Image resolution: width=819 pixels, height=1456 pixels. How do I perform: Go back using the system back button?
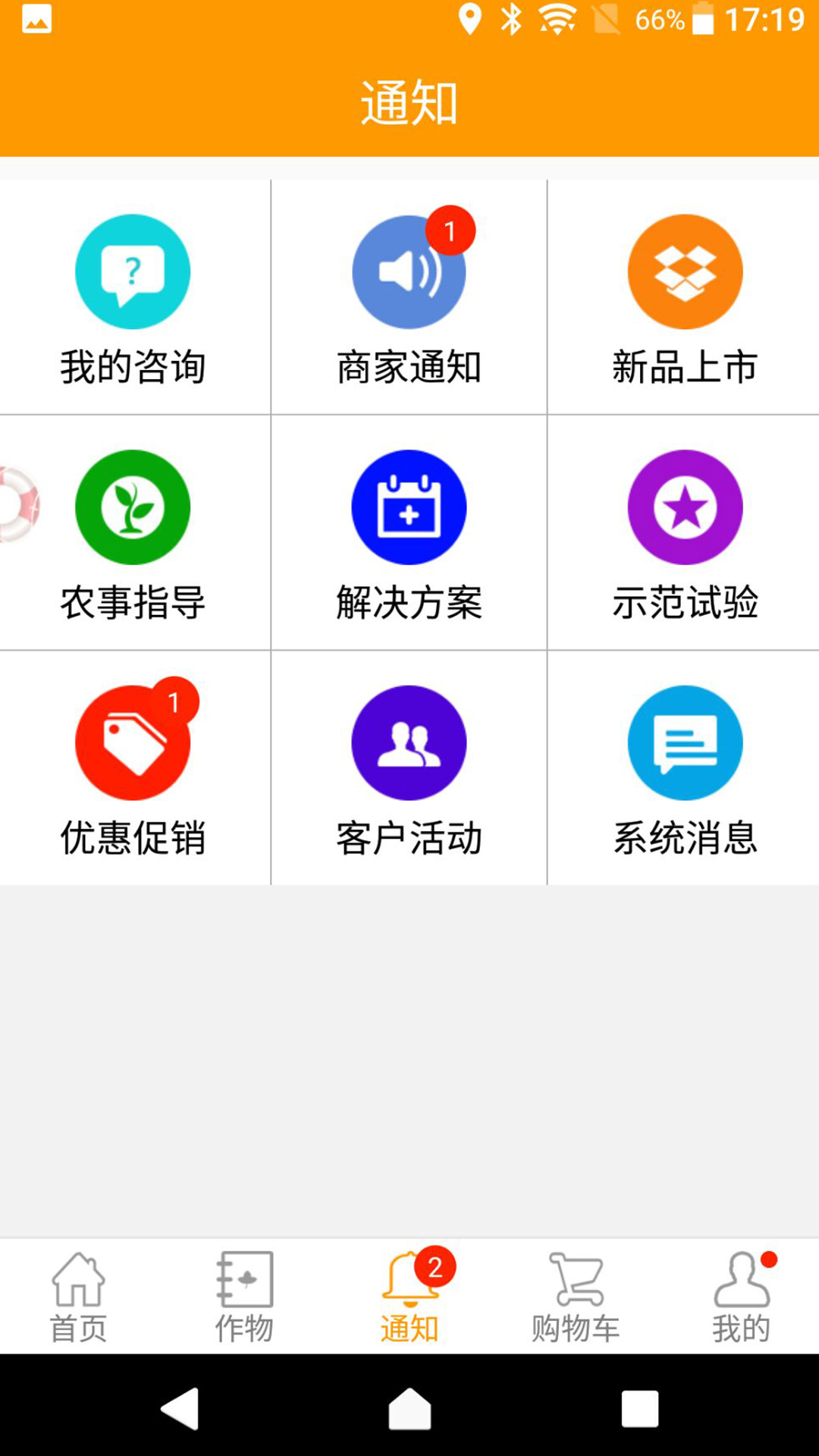point(180,1408)
